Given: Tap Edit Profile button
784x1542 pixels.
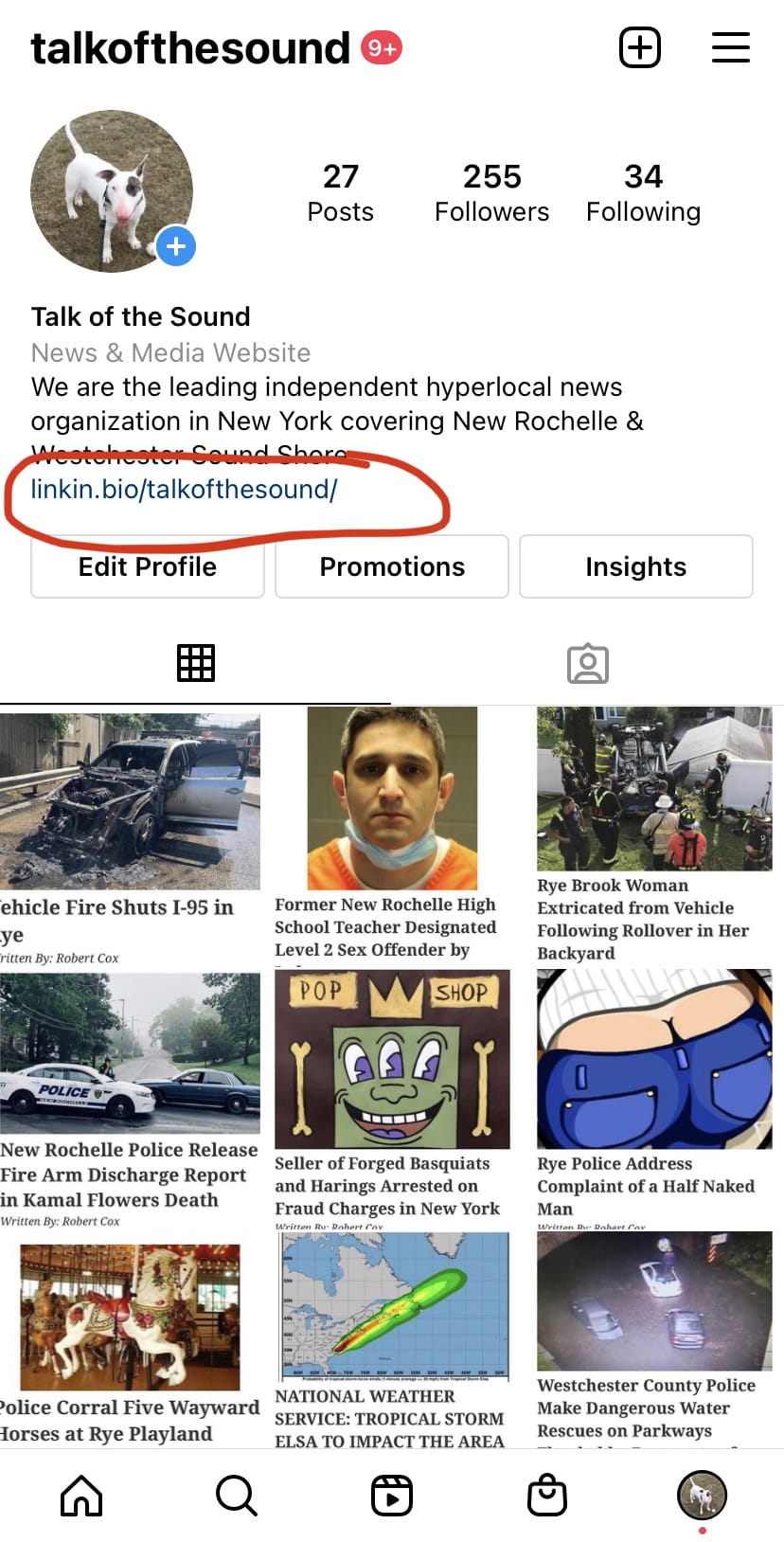Looking at the screenshot, I should 148,566.
